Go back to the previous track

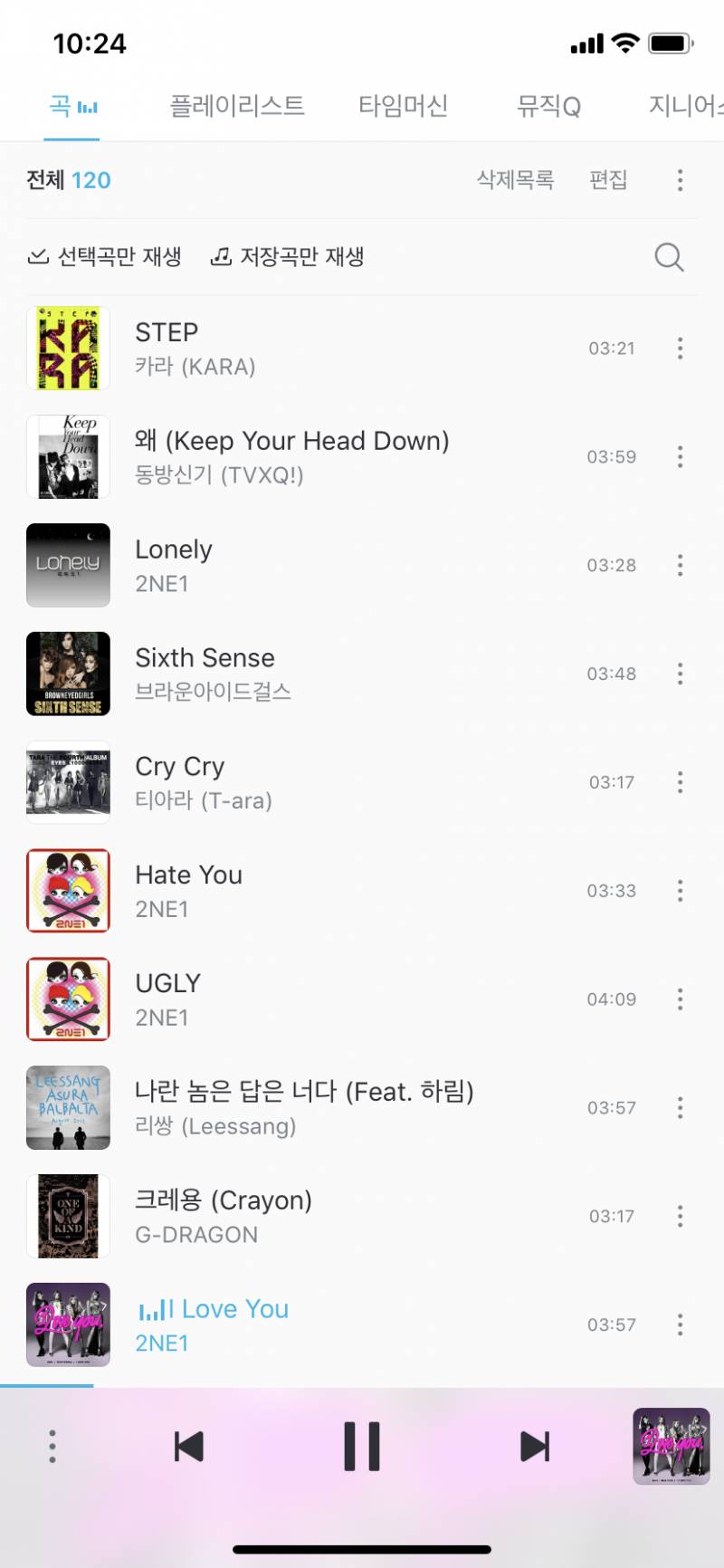(189, 1447)
